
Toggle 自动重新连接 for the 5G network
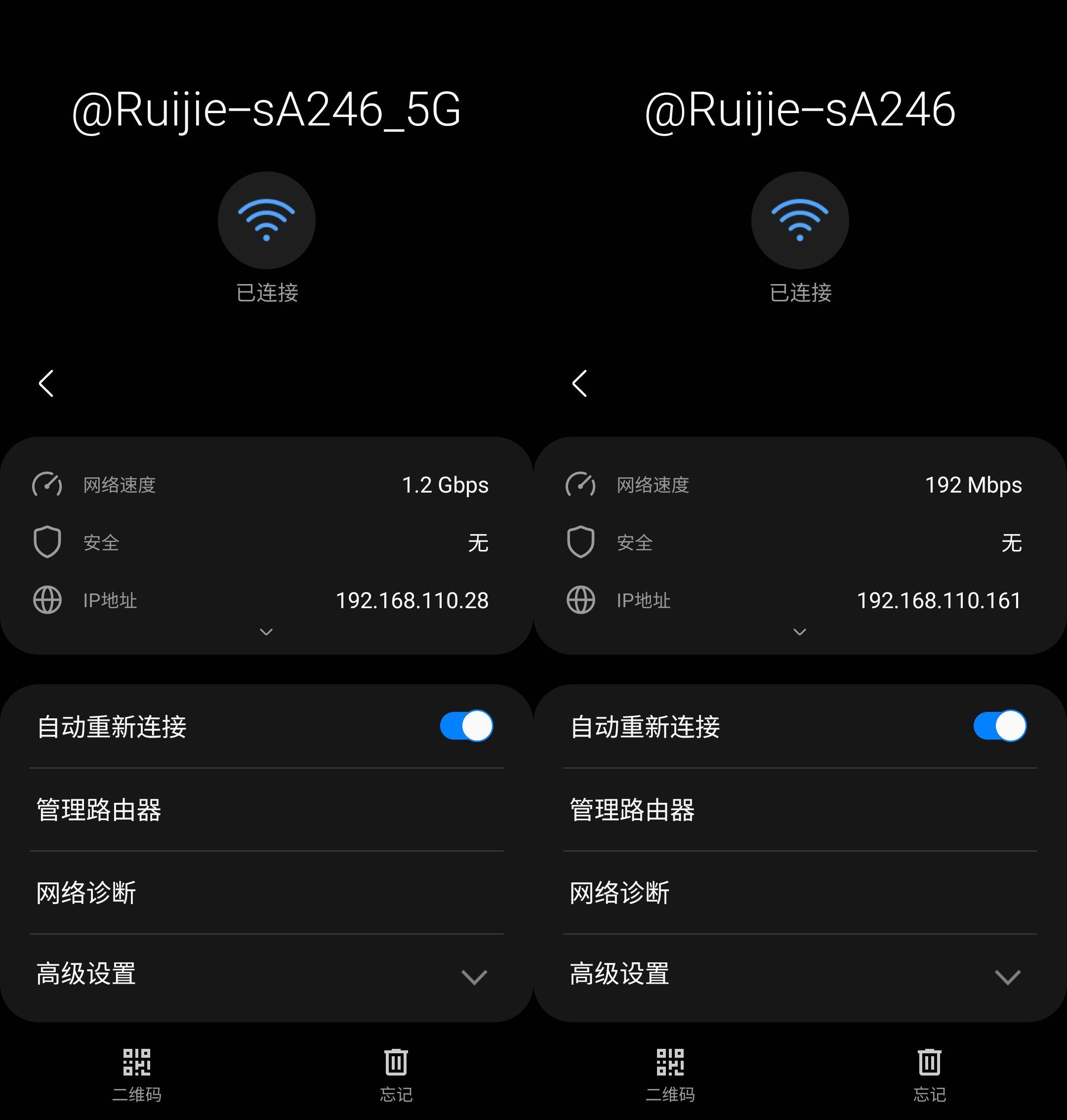click(466, 726)
